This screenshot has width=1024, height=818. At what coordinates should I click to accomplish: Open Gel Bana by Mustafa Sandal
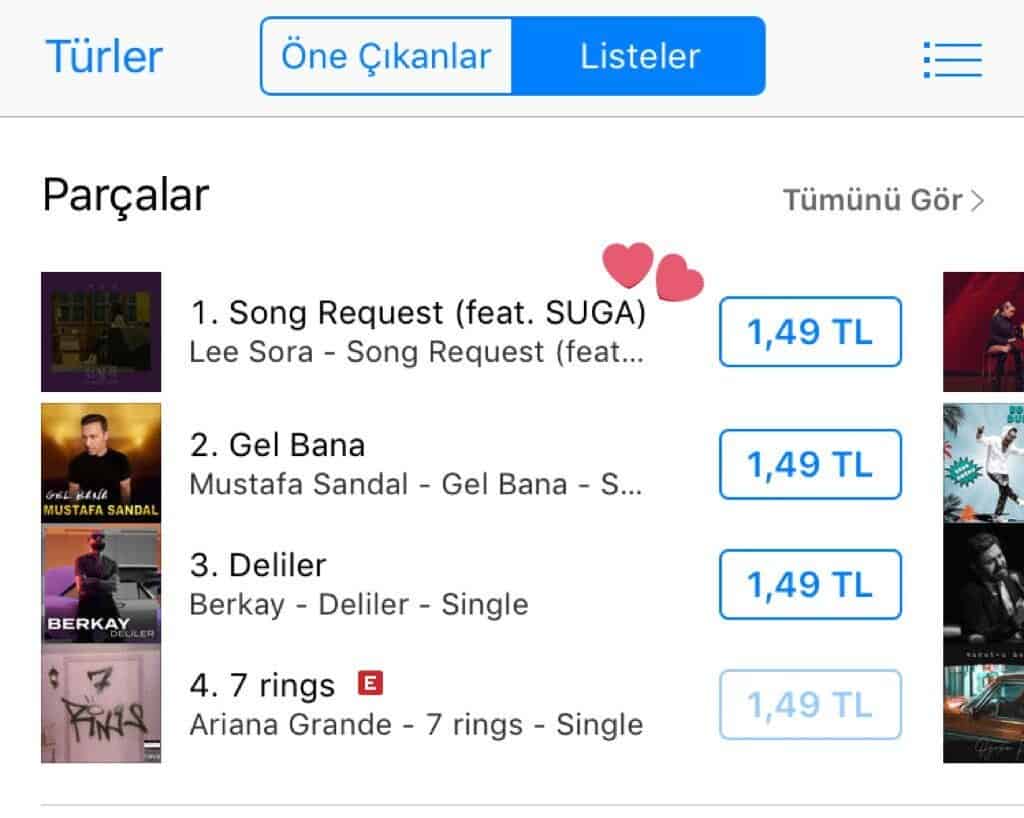(415, 464)
